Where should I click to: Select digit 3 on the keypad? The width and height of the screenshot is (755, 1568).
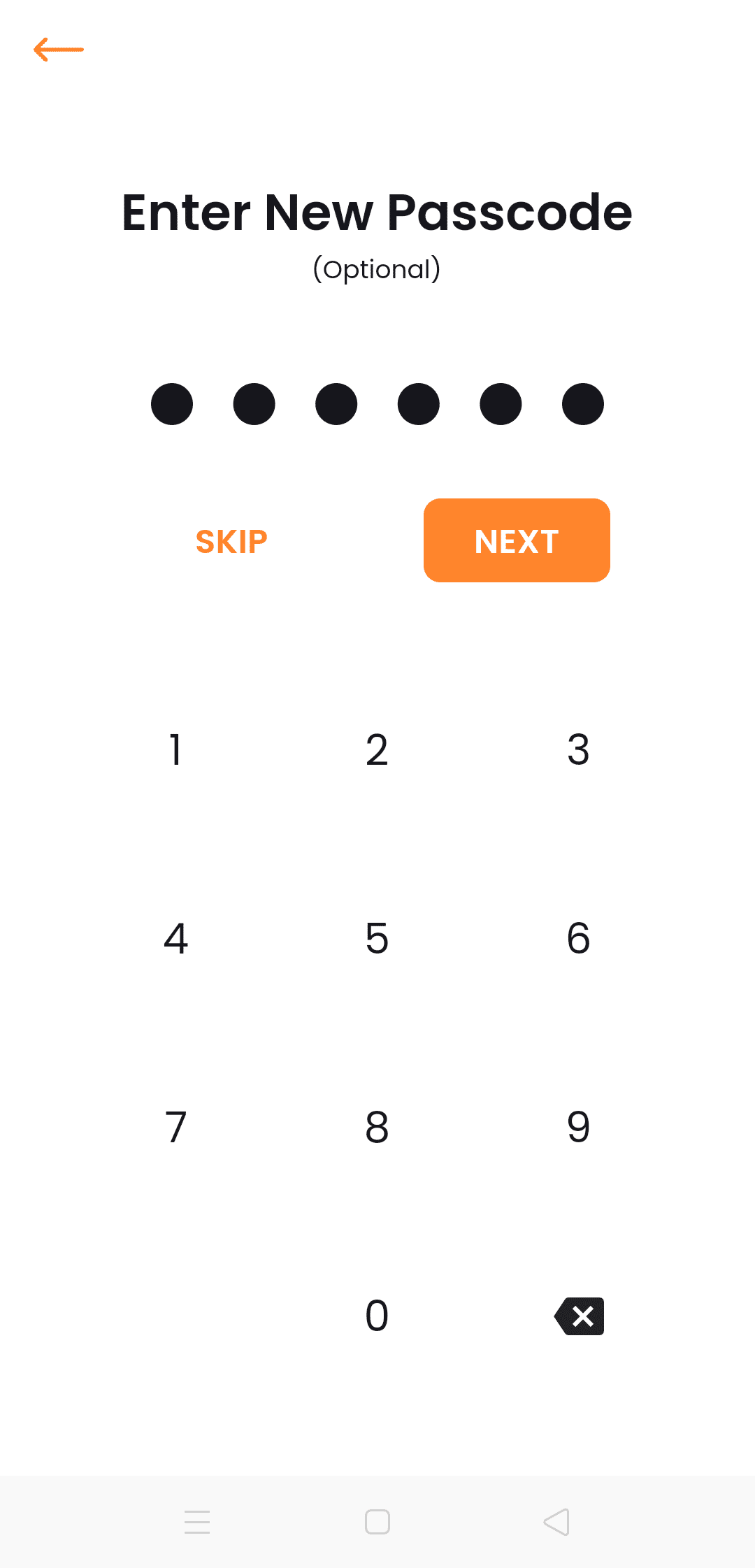[x=578, y=750]
